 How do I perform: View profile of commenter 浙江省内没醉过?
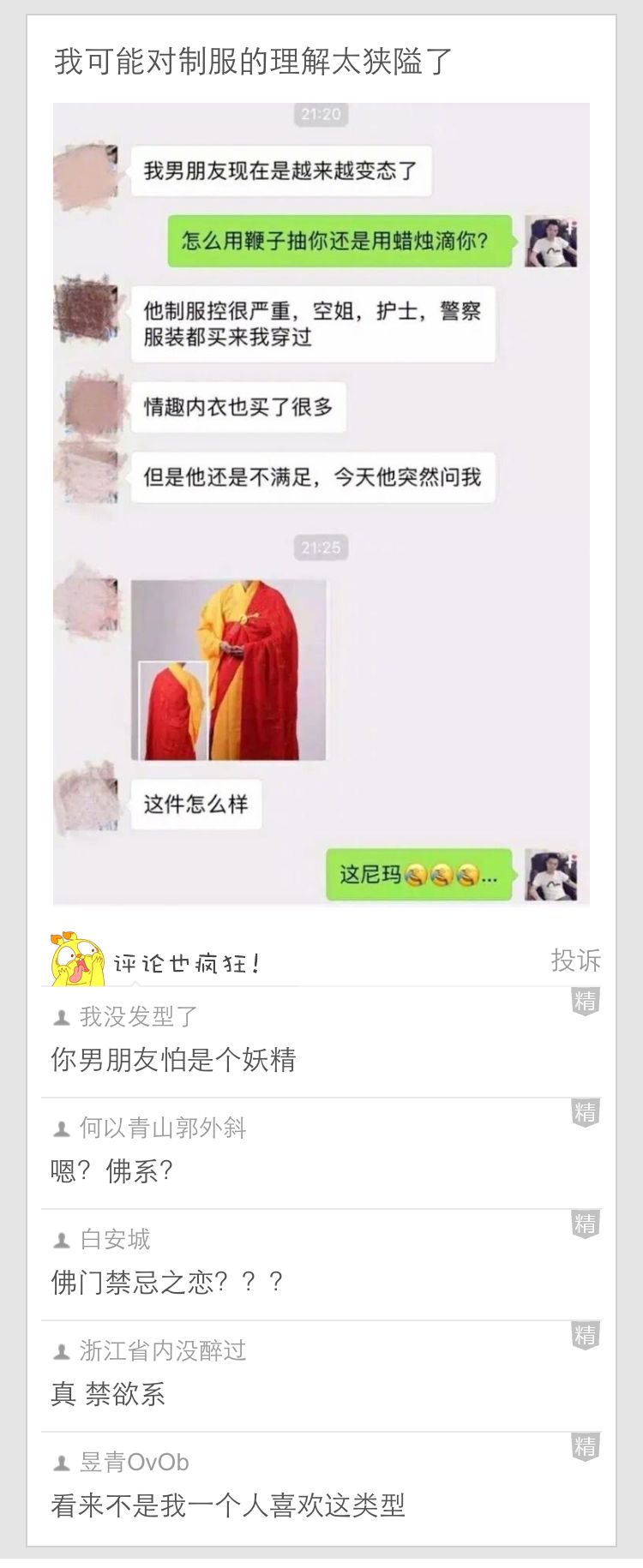click(162, 1351)
